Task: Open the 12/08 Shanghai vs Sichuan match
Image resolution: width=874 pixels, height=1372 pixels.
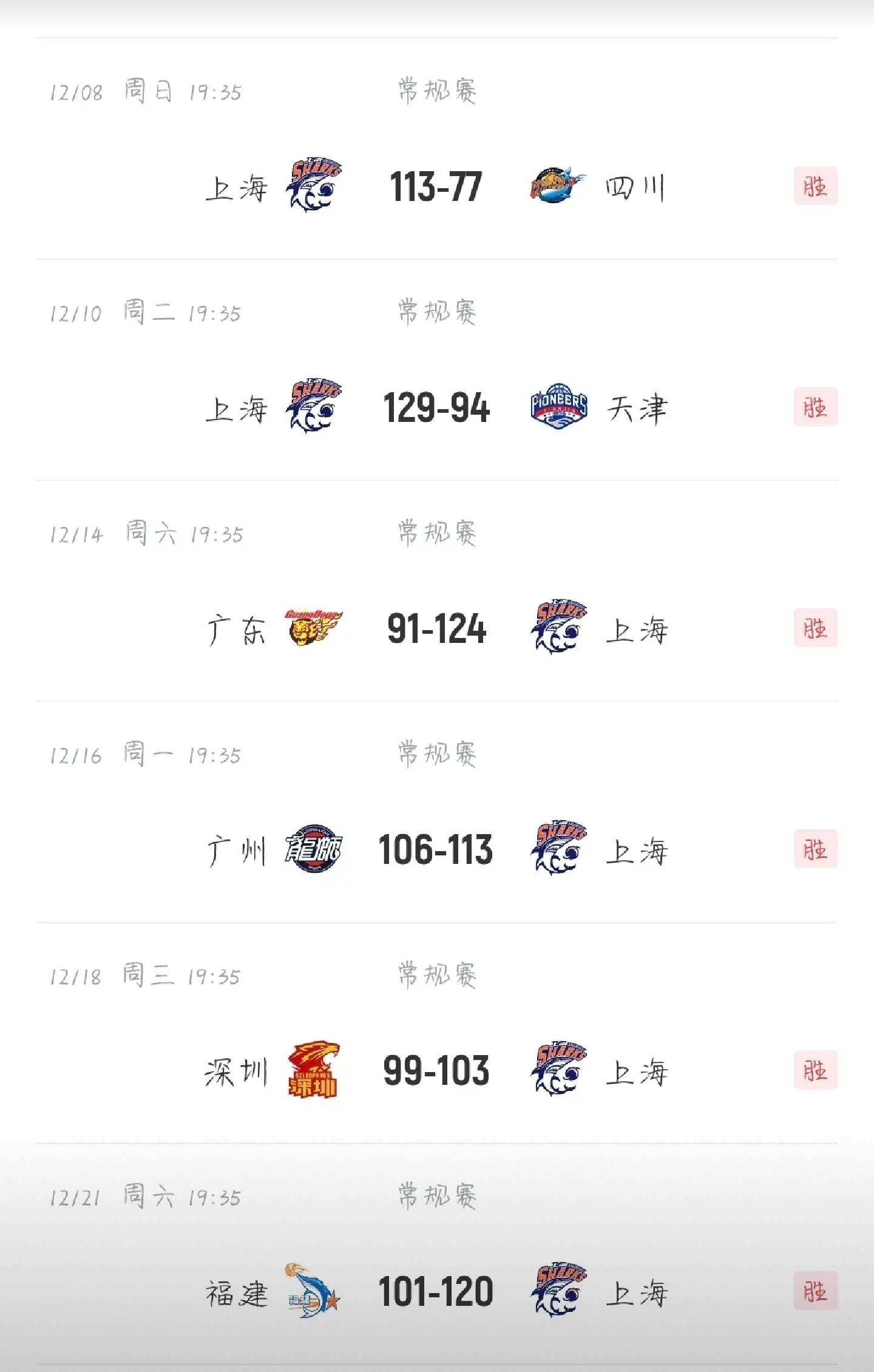Action: tap(436, 186)
